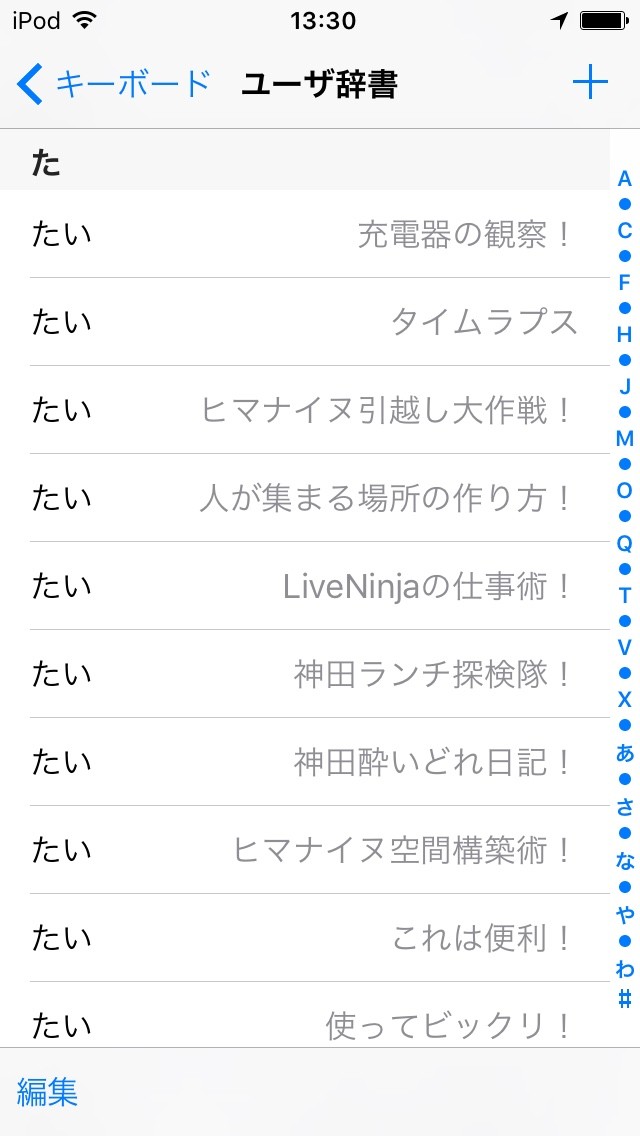Open the ヒマナイヌ空間構築術！ entry
Viewport: 640px width, 1136px height.
[305, 850]
